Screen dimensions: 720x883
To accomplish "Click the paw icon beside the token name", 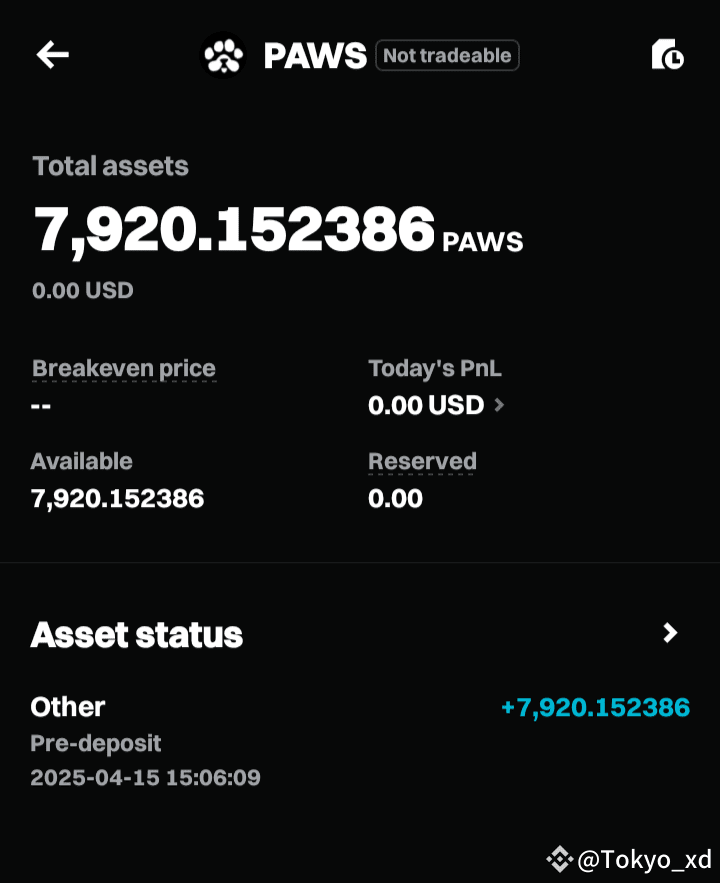I will 223,55.
